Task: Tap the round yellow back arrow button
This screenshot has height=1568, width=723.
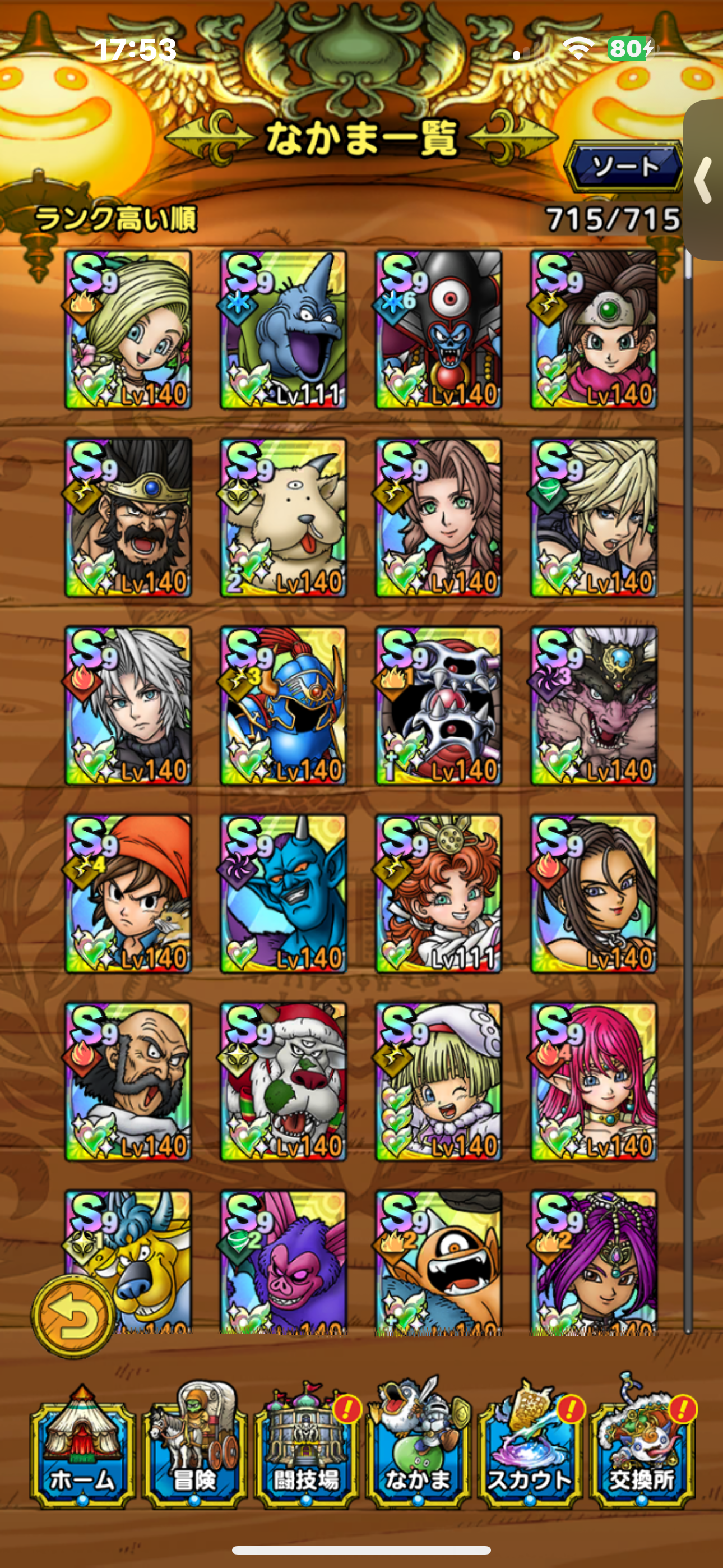Action: pyautogui.click(x=73, y=1316)
